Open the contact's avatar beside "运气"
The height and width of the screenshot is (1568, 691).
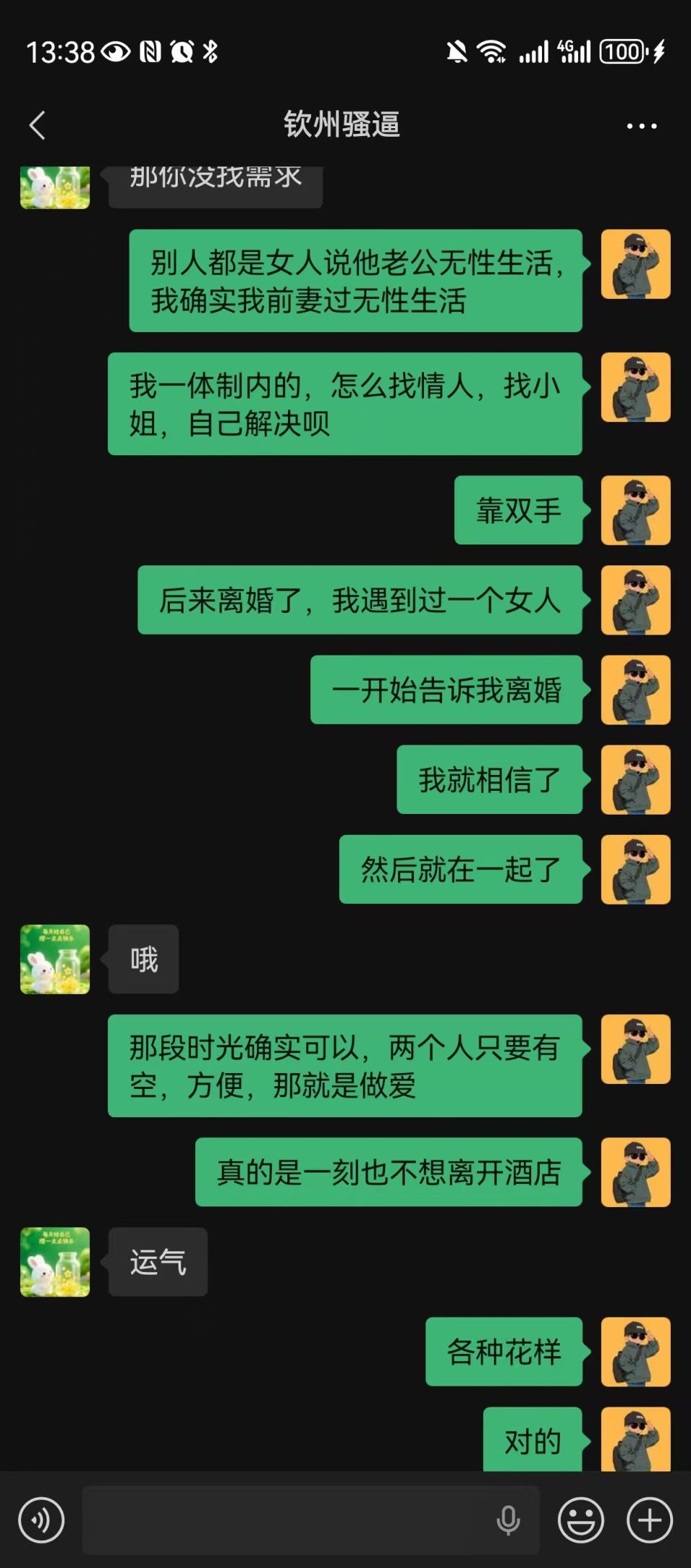coord(55,1262)
